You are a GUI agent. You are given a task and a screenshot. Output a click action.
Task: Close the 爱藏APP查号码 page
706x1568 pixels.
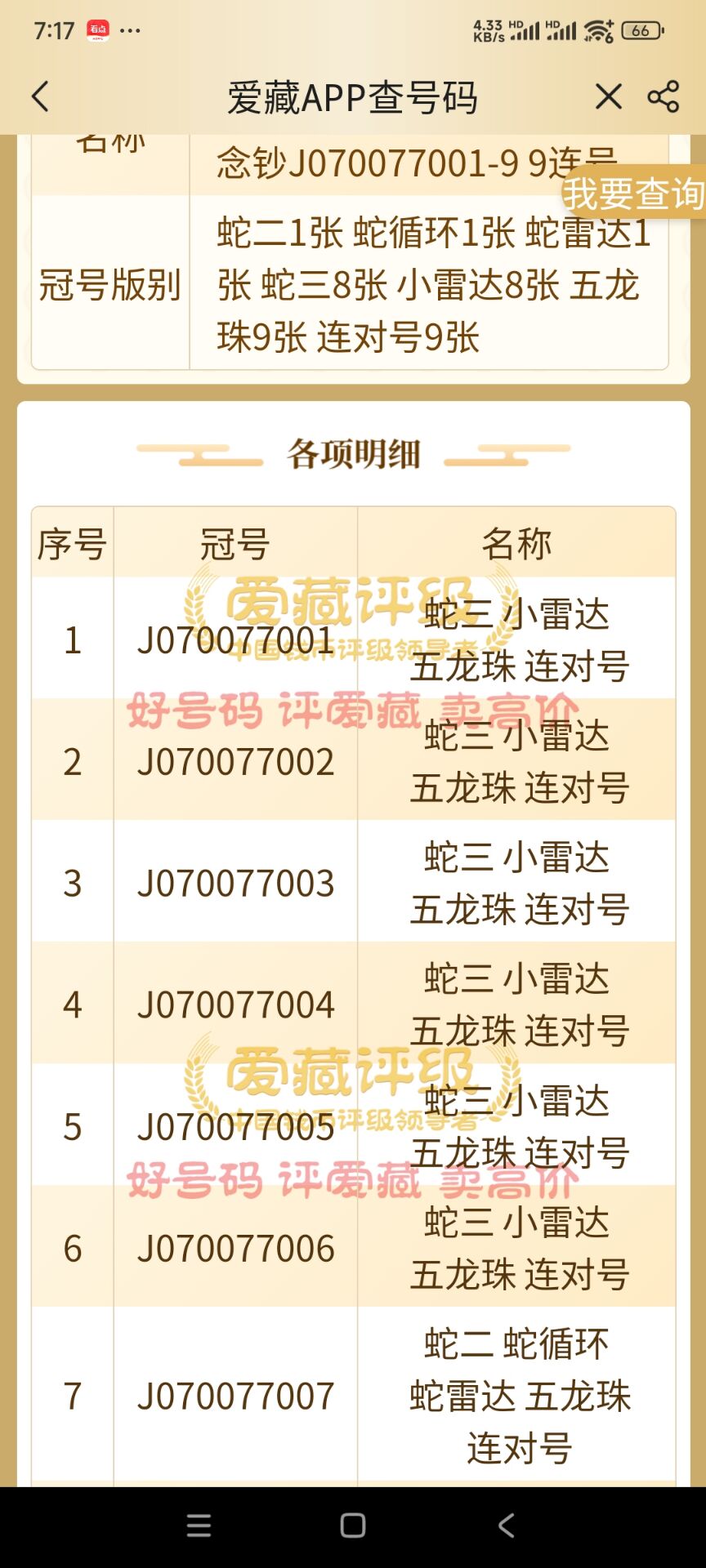click(x=608, y=96)
